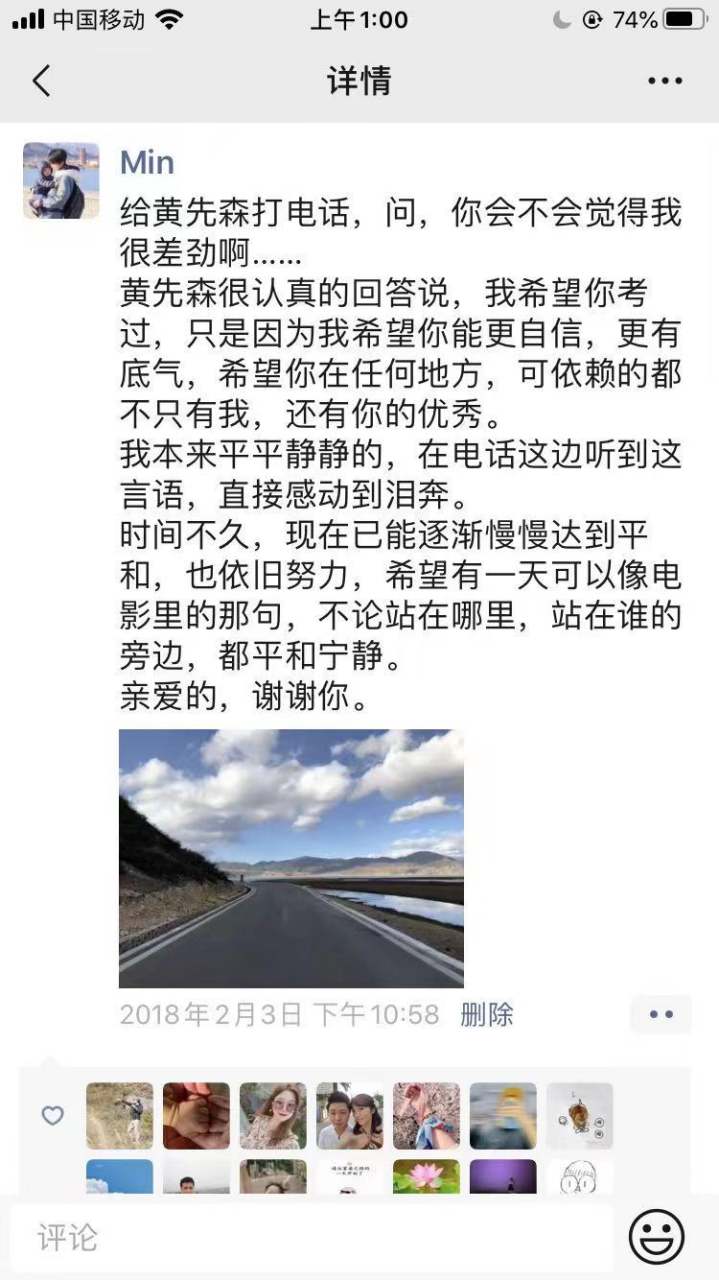The image size is (719, 1280).
Task: Open the liker with the fist photo
Action: pyautogui.click(x=196, y=1116)
